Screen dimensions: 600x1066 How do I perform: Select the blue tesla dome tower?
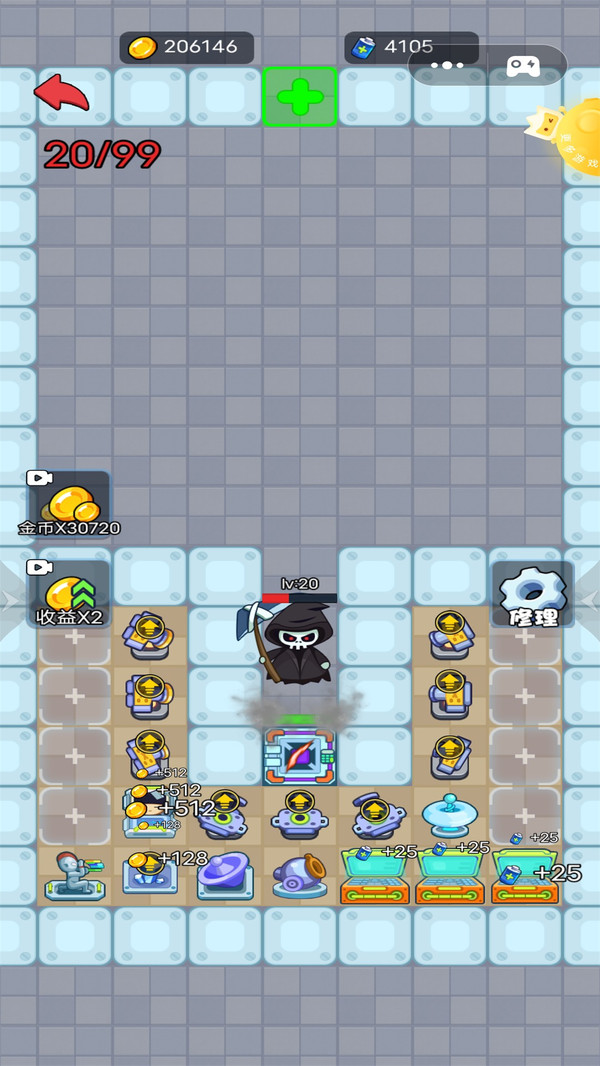(449, 815)
